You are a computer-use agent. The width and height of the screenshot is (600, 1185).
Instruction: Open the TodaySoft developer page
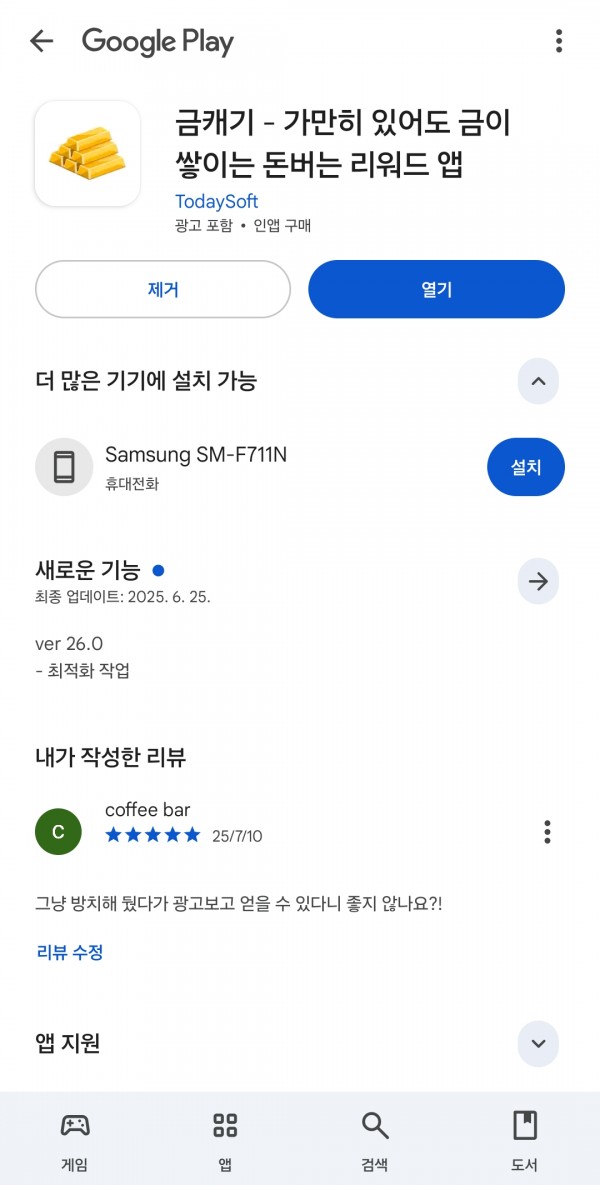(216, 201)
